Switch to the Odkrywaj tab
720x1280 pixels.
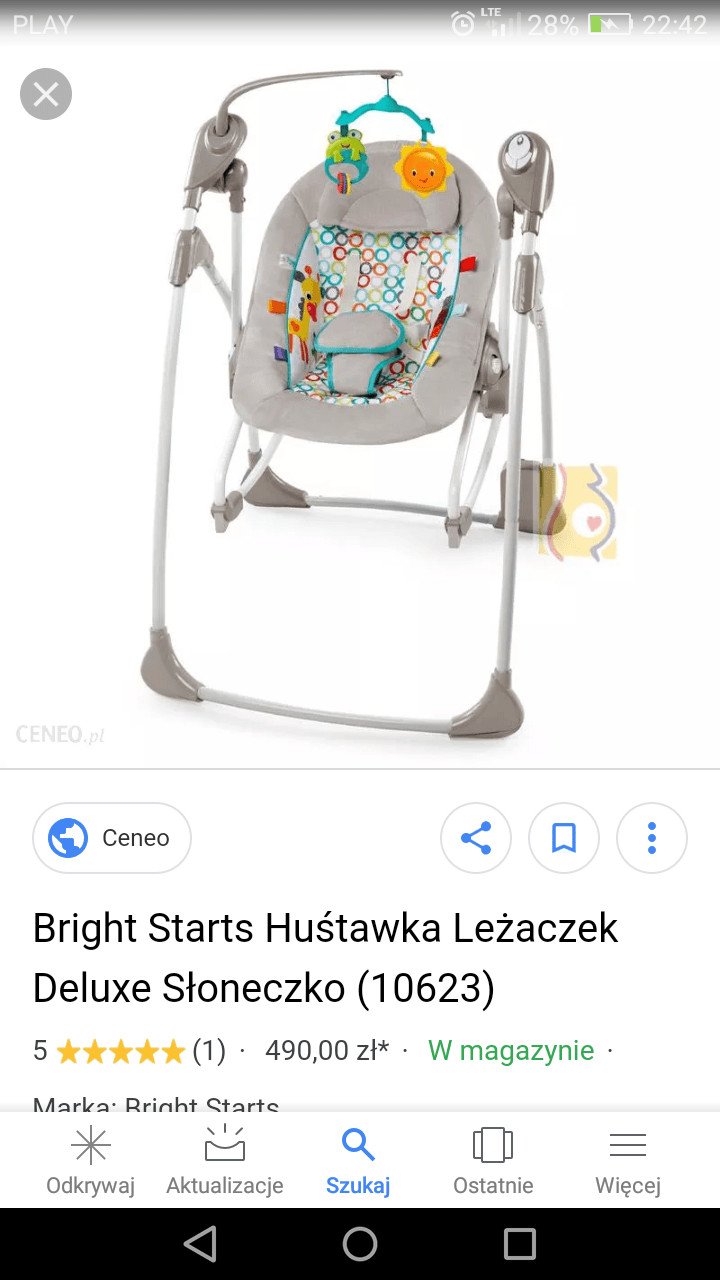click(90, 1160)
